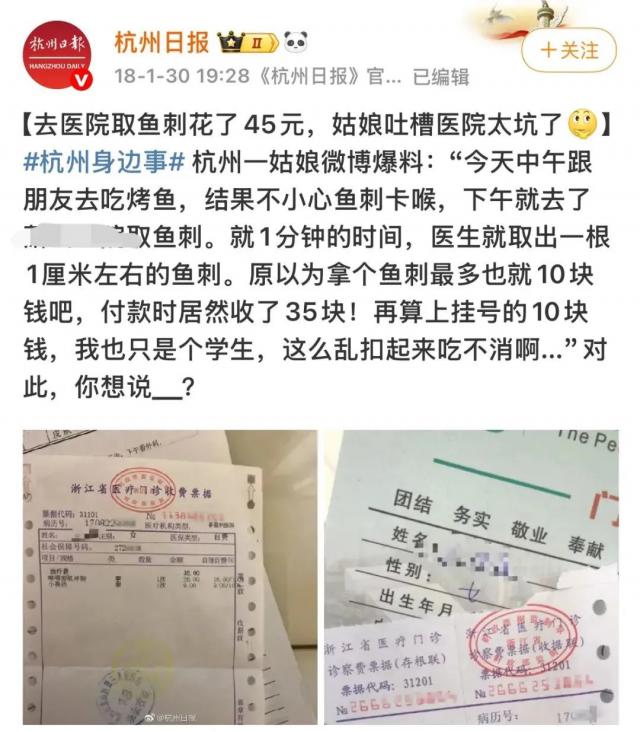Follow 杭州日报 with the +关注 button
The image size is (640, 732).
pos(569,49)
